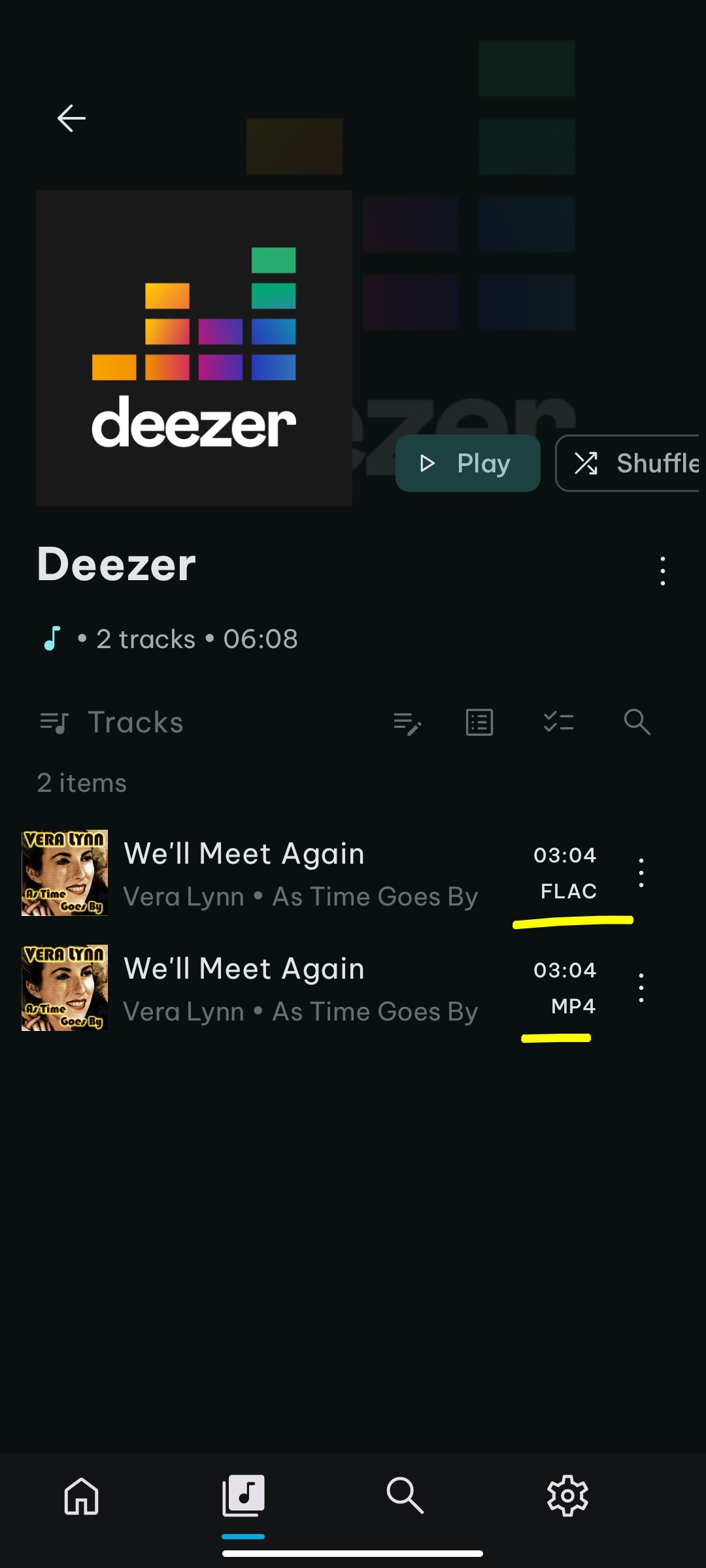Open the Search tab in bottom navigation
706x1568 pixels.
[405, 1495]
